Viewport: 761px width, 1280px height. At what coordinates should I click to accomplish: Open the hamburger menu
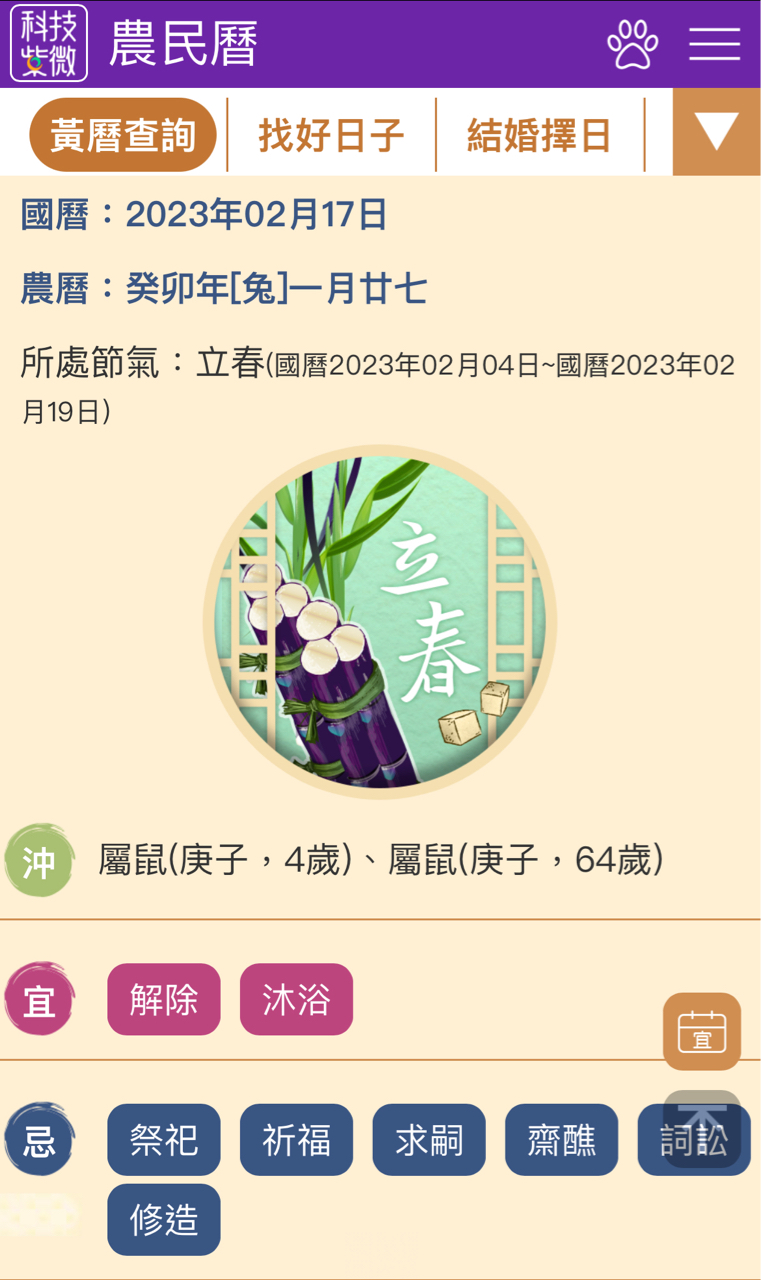(714, 44)
